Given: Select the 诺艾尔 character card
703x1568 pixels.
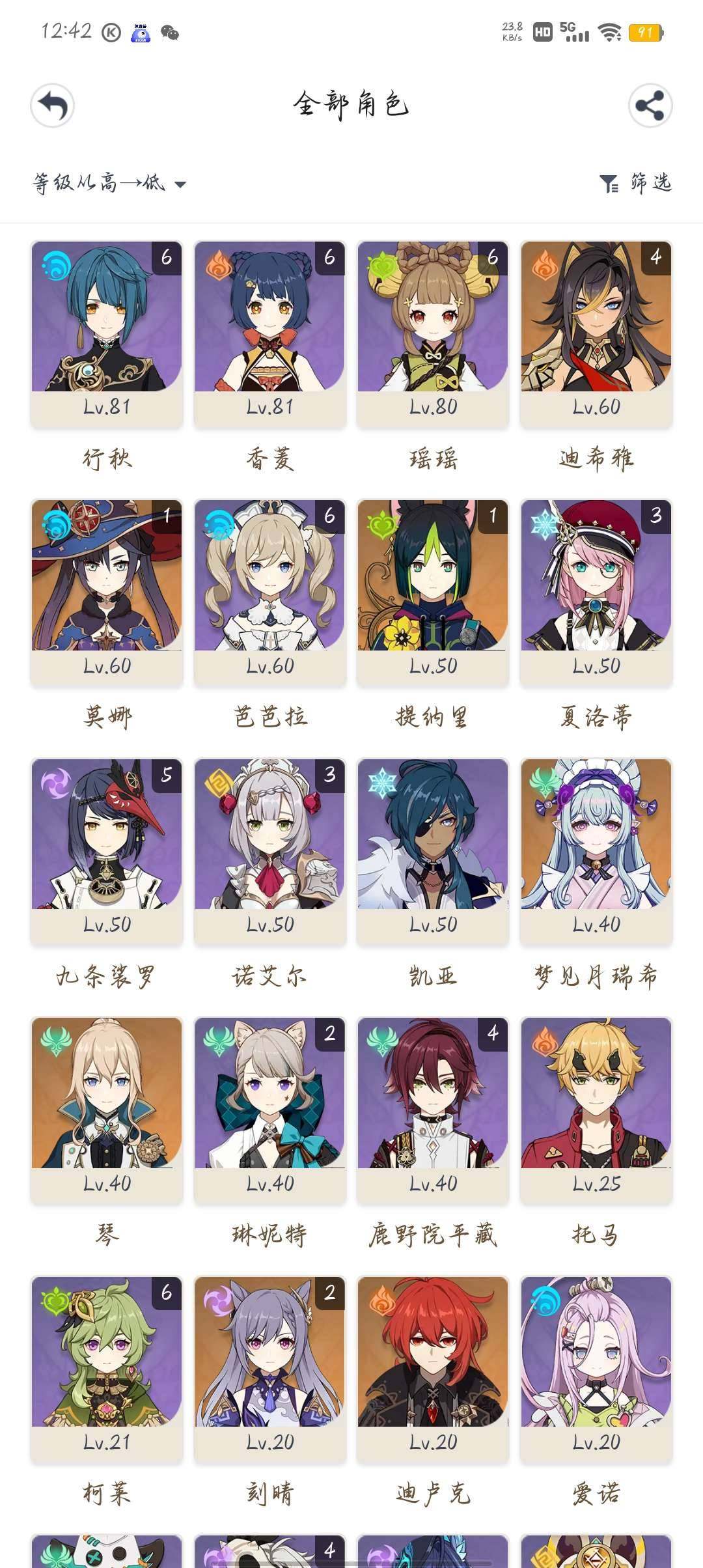Looking at the screenshot, I should [270, 850].
